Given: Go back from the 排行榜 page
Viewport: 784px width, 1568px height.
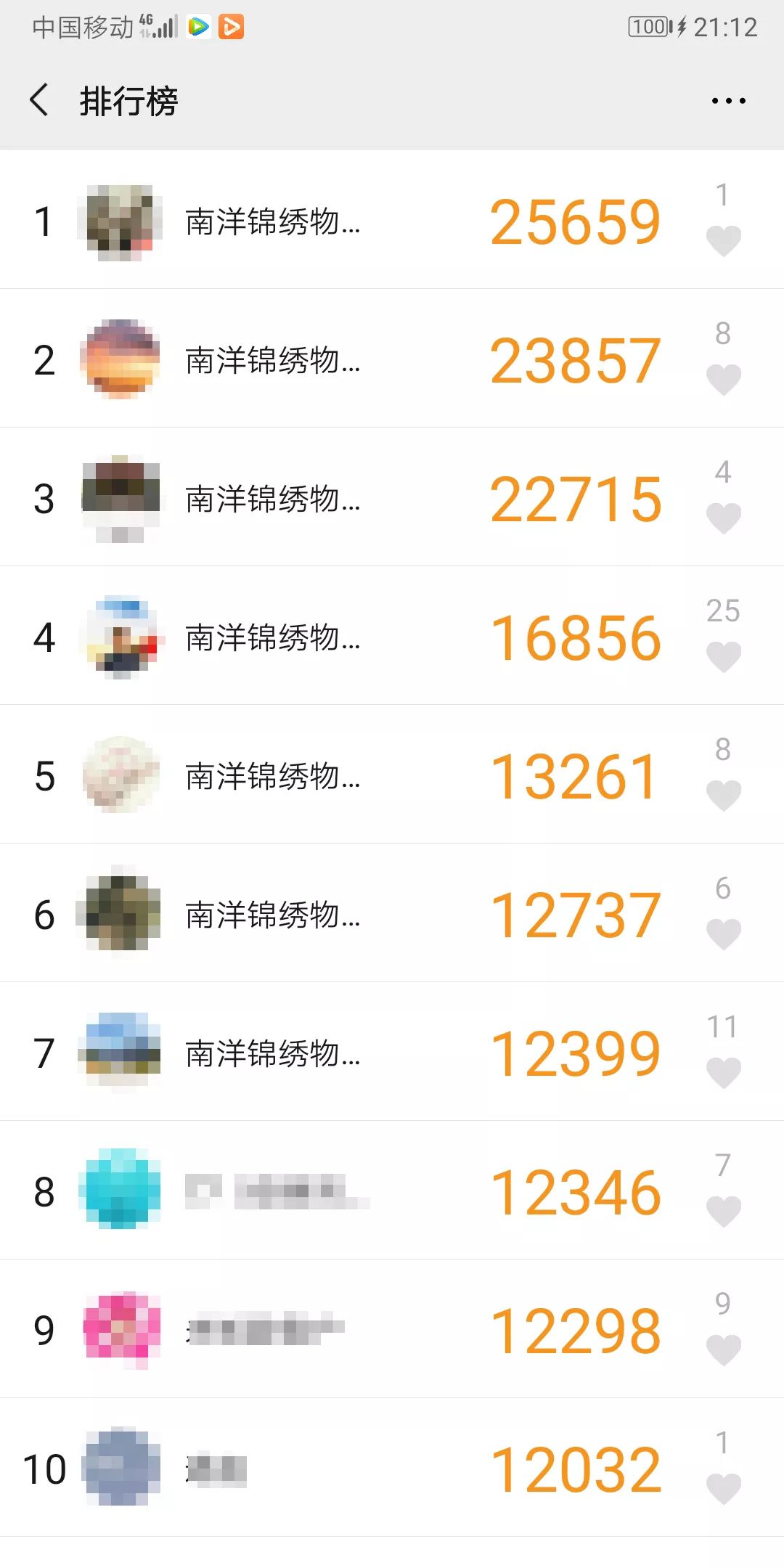Looking at the screenshot, I should point(40,100).
